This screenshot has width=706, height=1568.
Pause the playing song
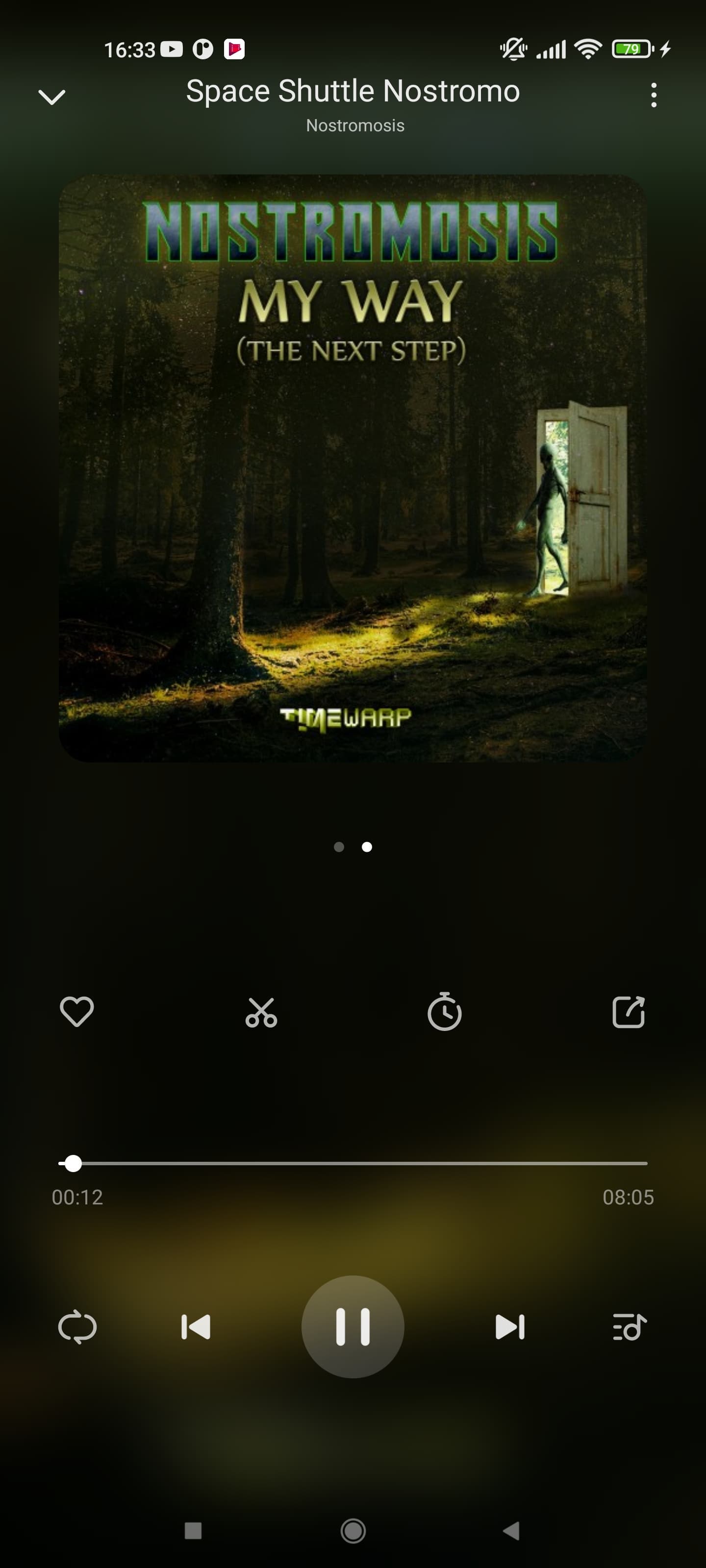[x=353, y=1327]
